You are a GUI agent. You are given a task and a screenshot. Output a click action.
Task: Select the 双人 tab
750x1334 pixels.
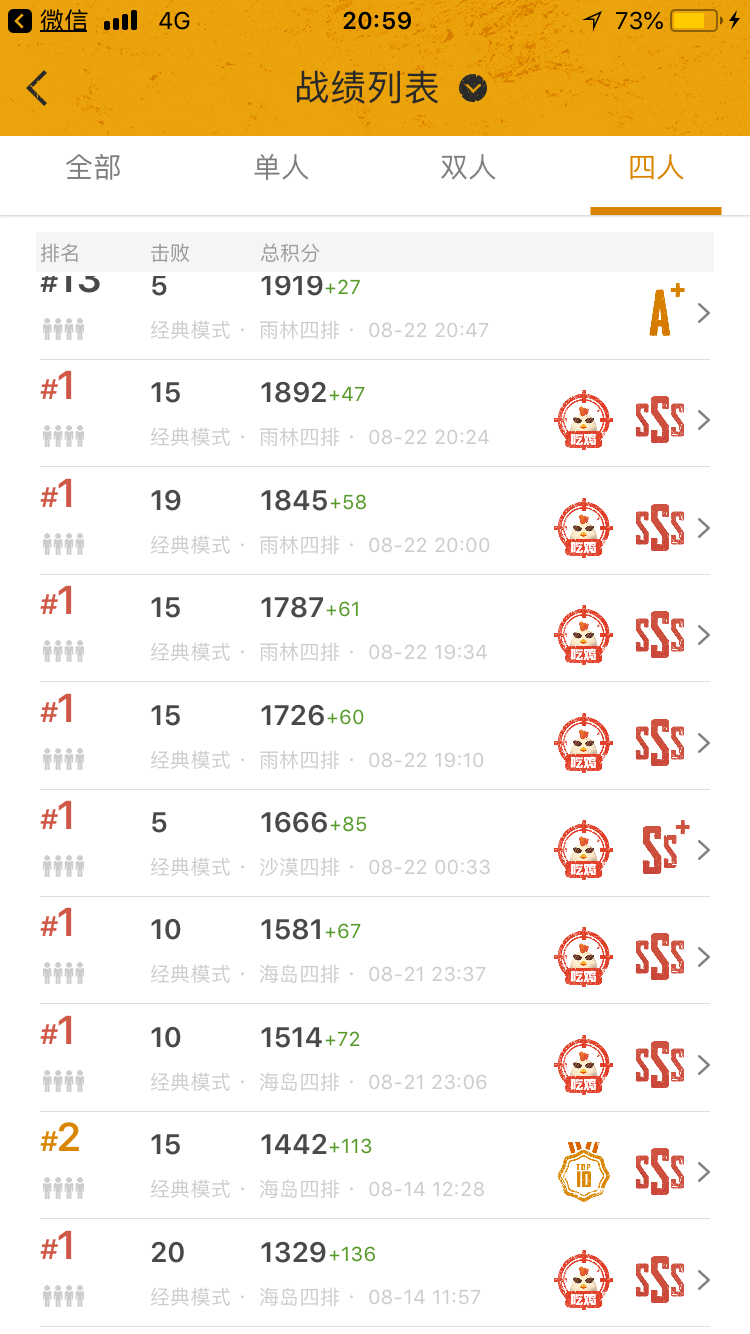[468, 167]
